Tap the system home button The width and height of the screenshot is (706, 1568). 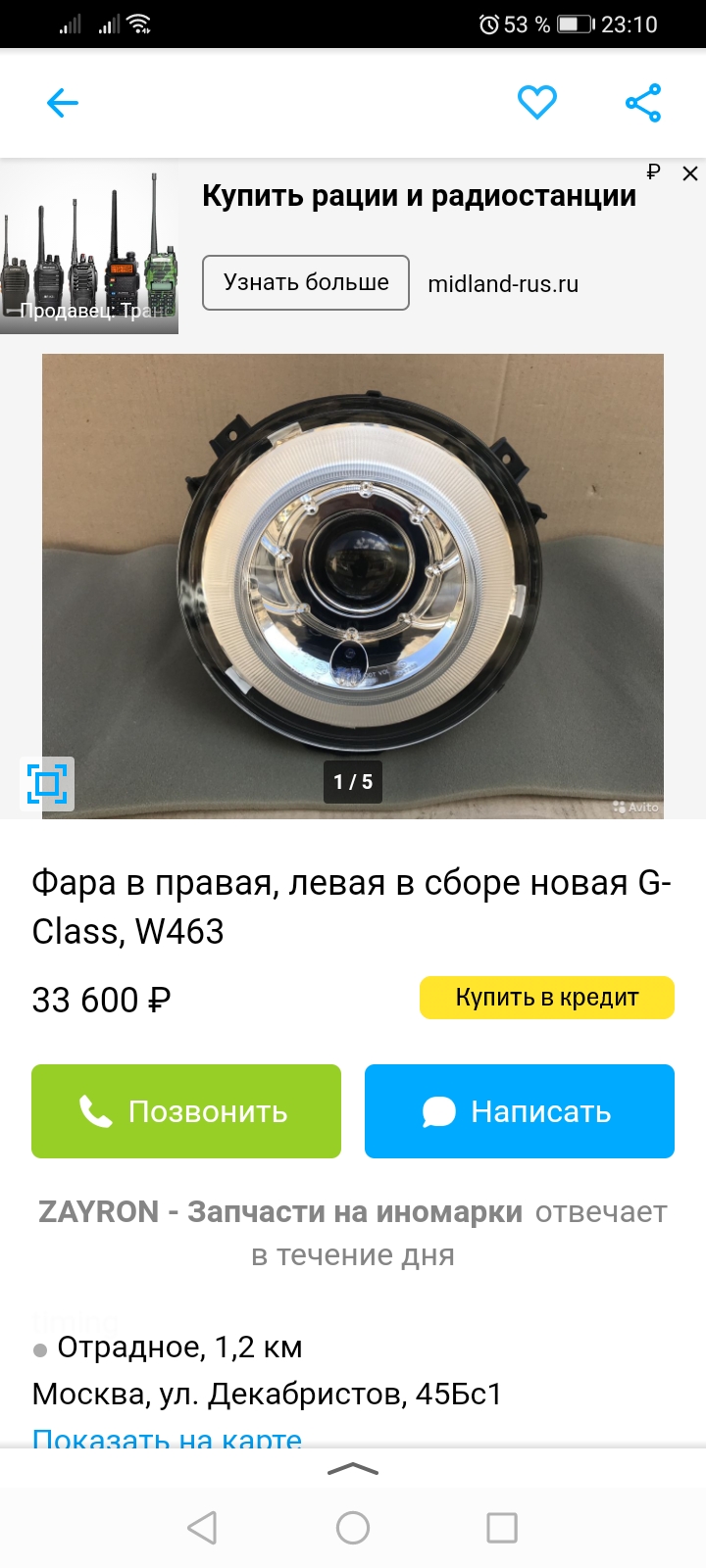(353, 1527)
